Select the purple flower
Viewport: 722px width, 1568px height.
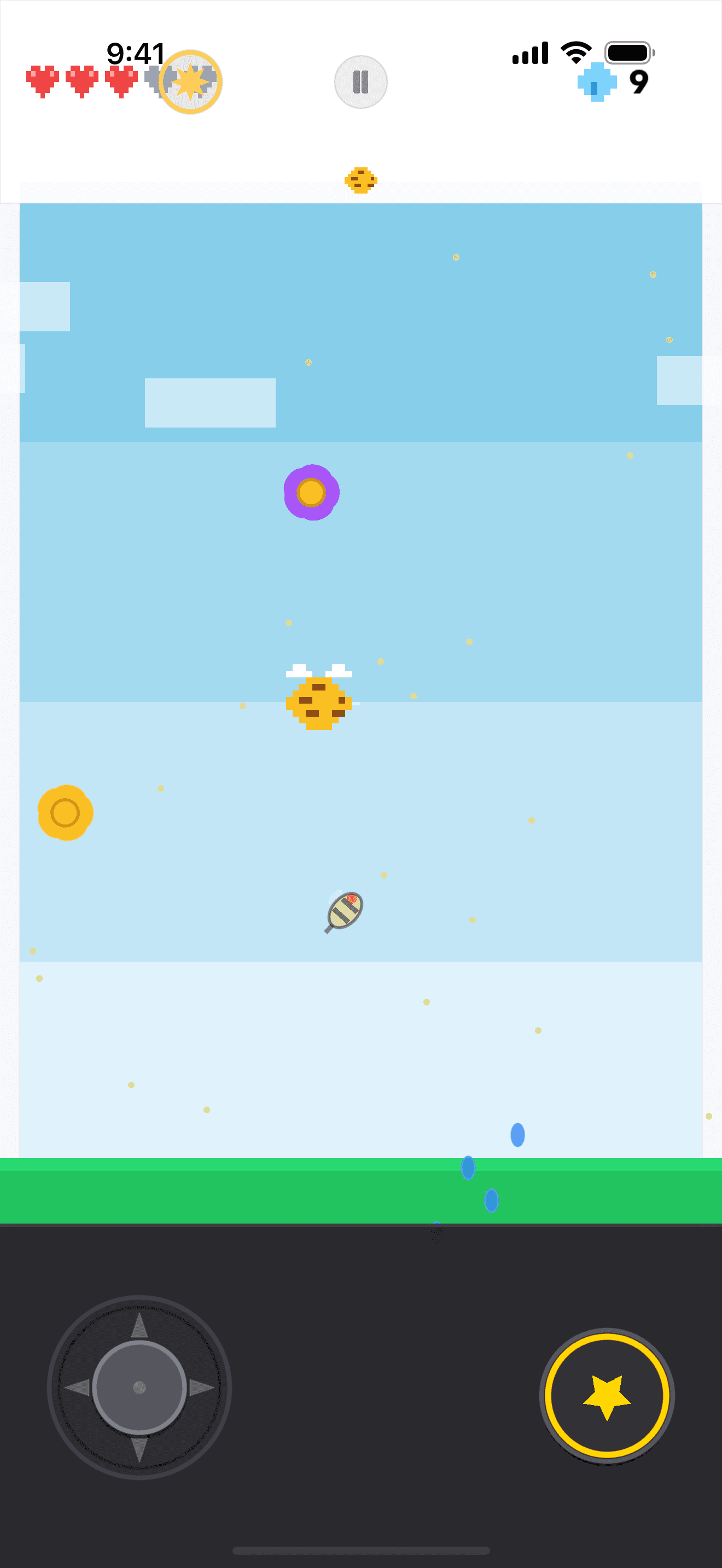coord(312,493)
